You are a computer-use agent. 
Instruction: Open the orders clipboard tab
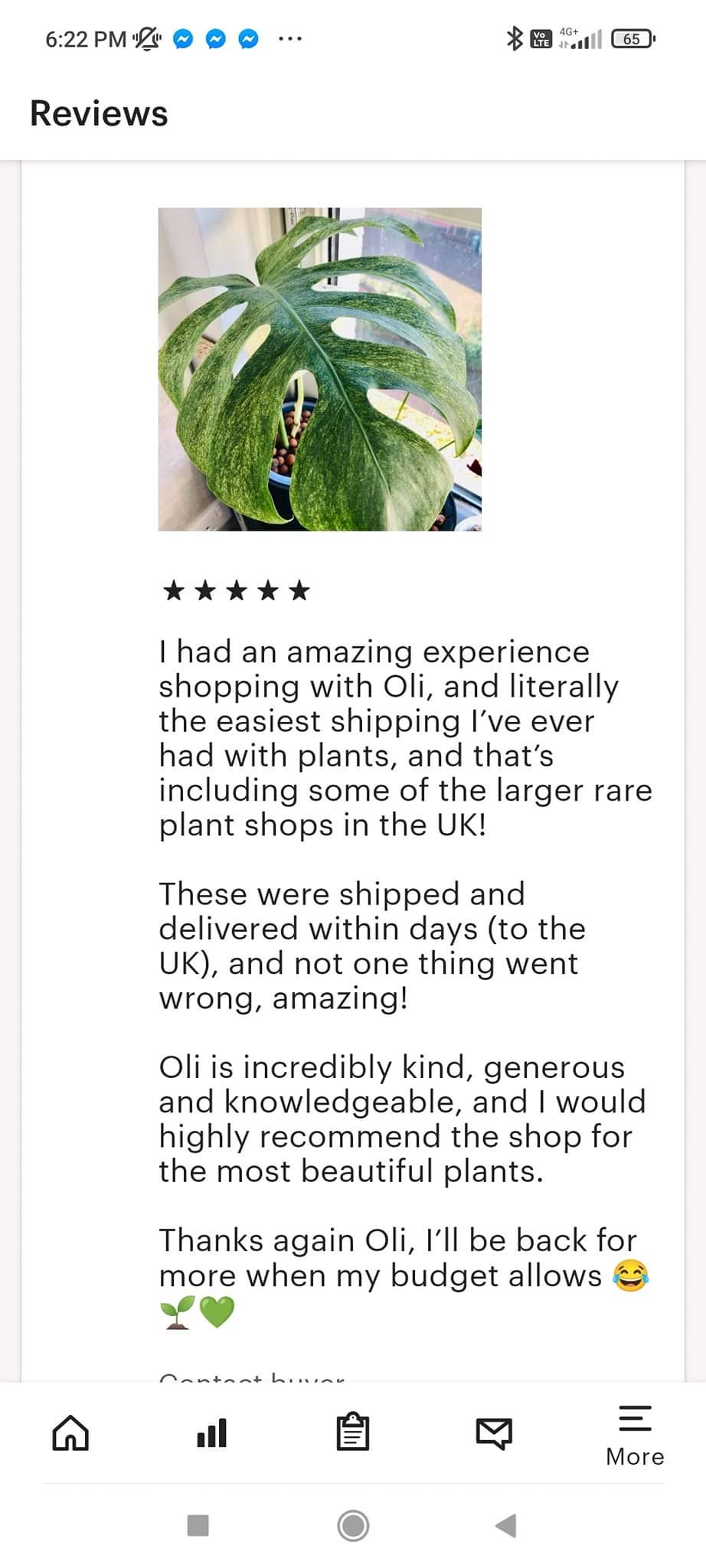[x=353, y=1432]
